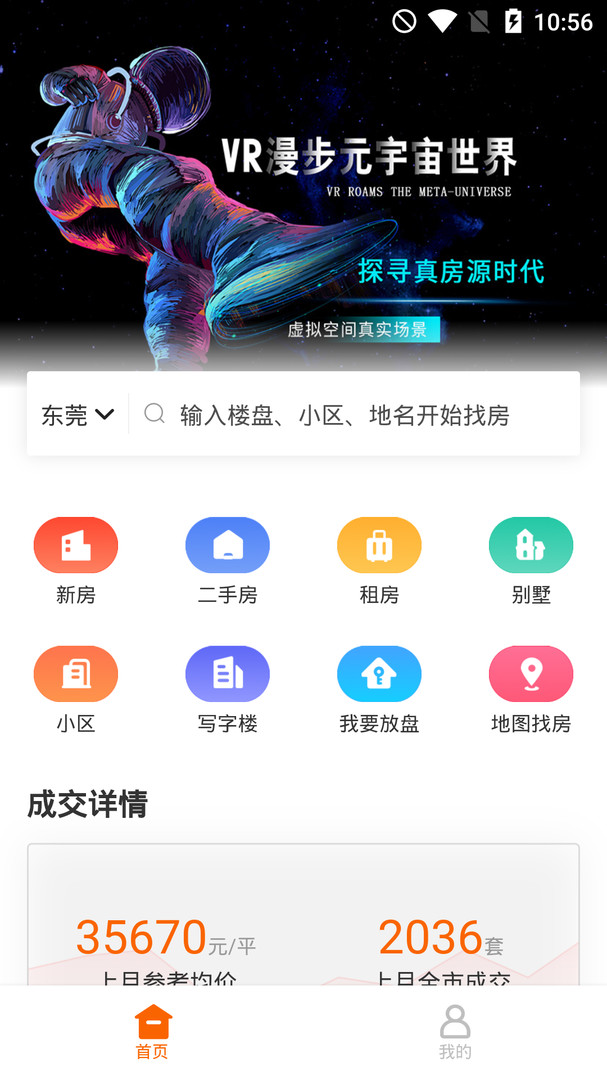This screenshot has width=607, height=1080.
Task: Switch to the 我的 tab
Action: point(455,1032)
